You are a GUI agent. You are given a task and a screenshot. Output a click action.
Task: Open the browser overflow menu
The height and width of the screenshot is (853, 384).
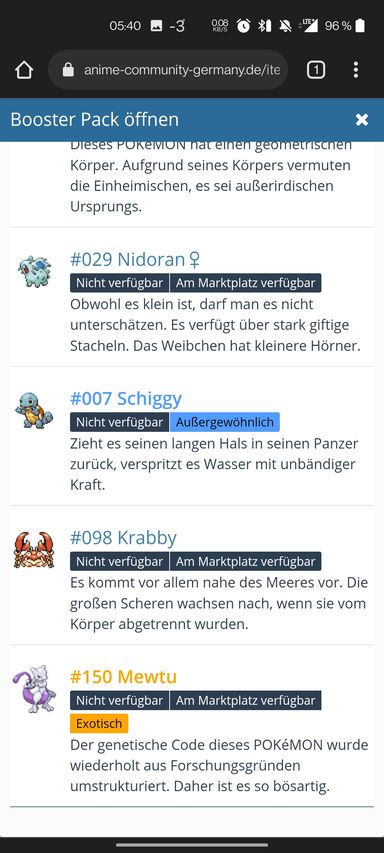pos(356,70)
